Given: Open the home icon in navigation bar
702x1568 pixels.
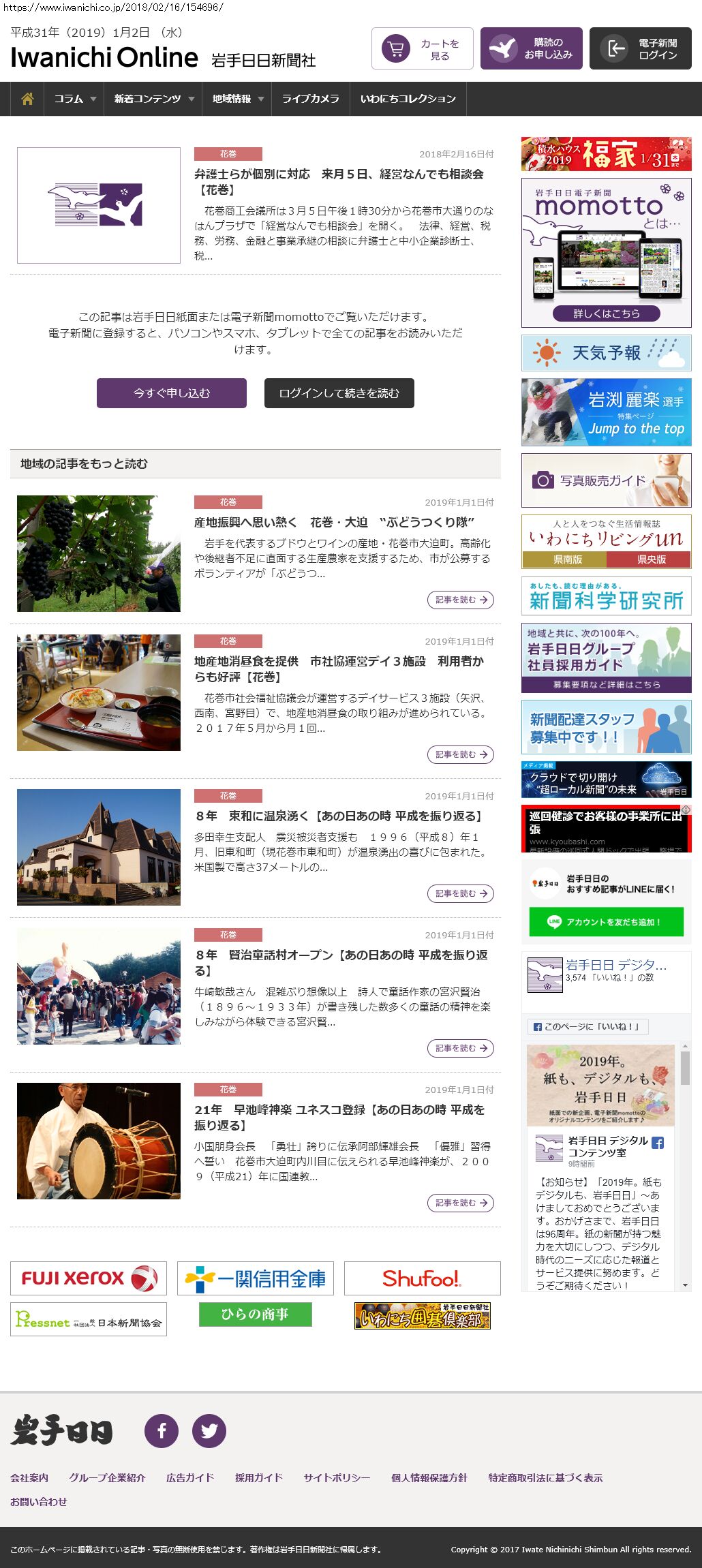Looking at the screenshot, I should pos(27,99).
